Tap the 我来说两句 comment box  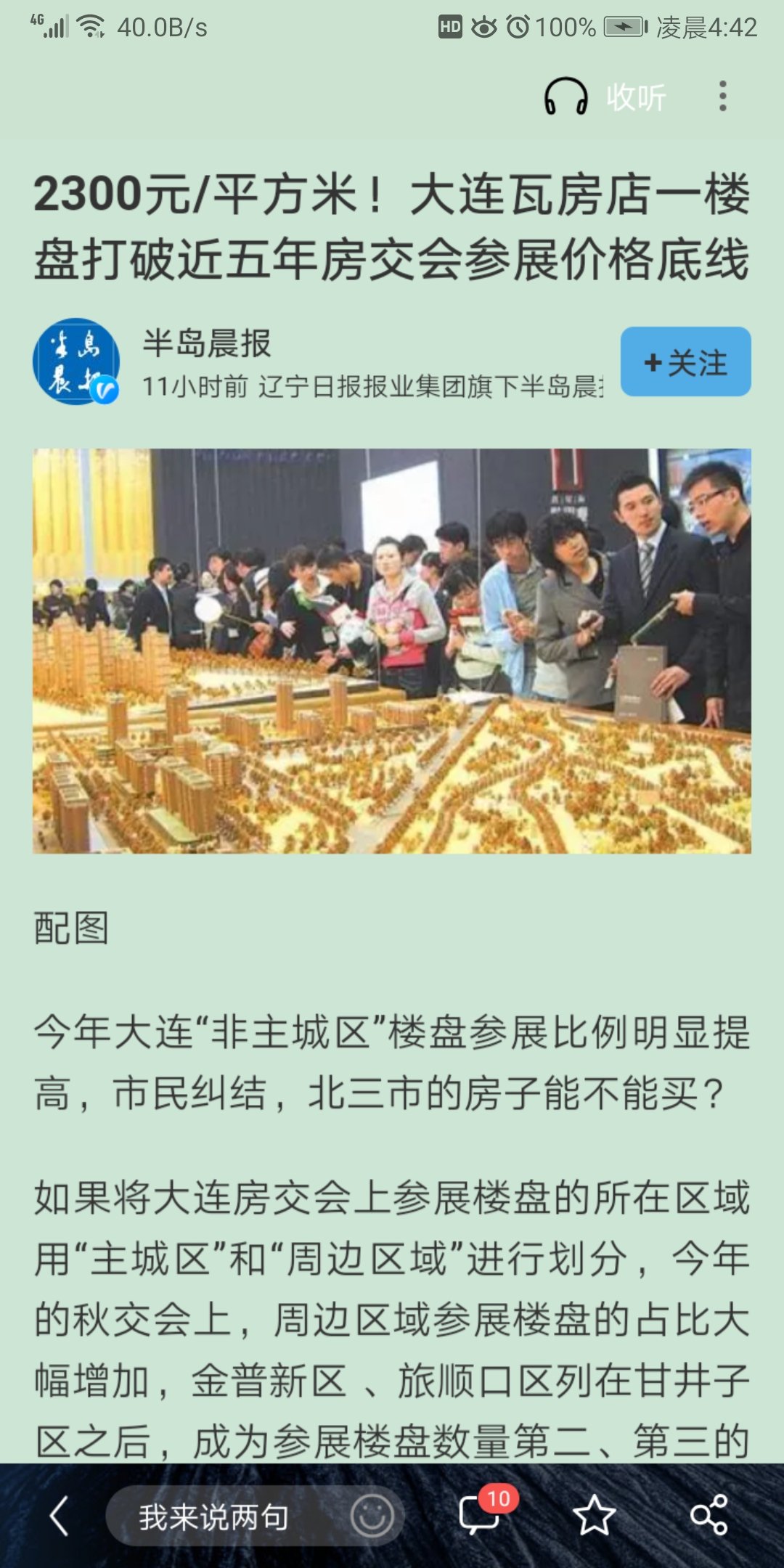pyautogui.click(x=218, y=1516)
